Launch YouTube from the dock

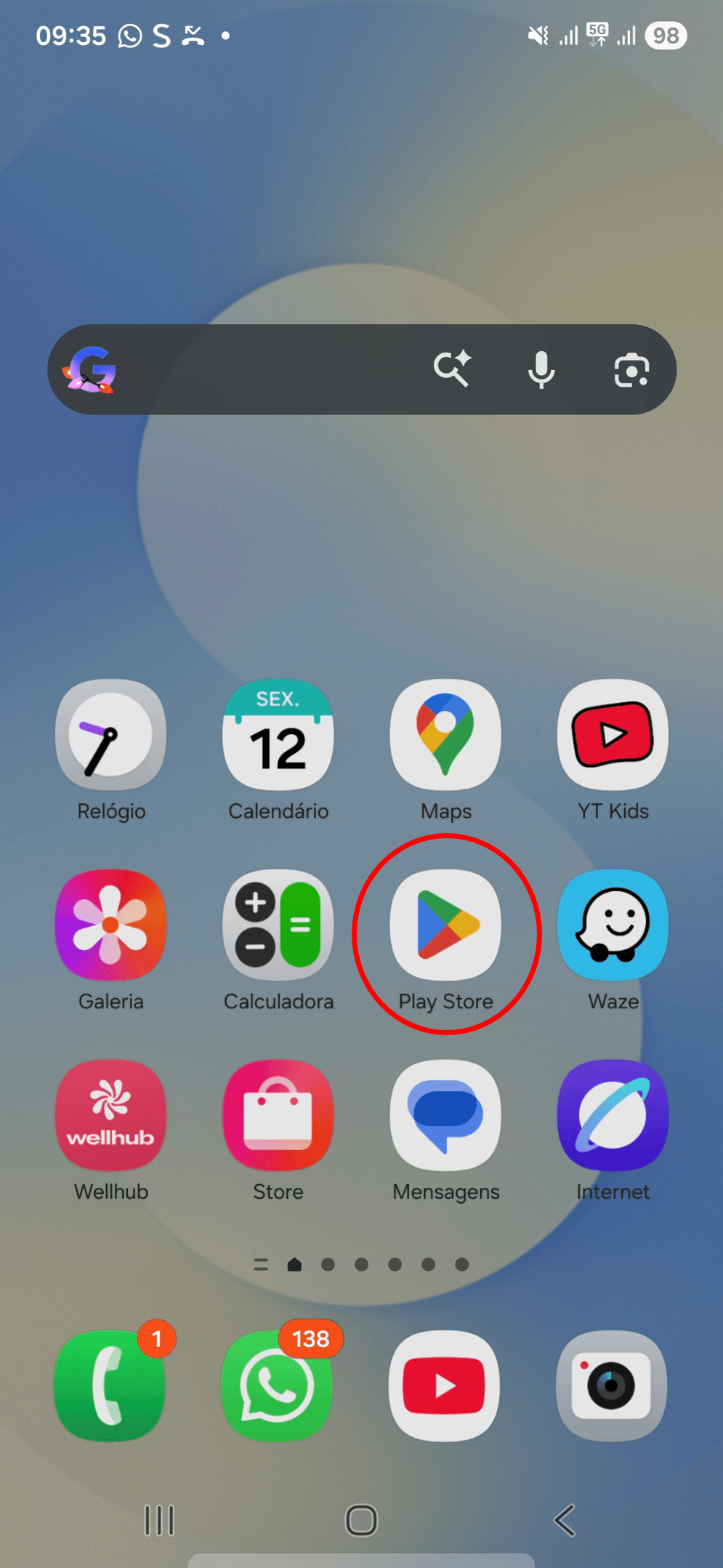click(x=444, y=1386)
